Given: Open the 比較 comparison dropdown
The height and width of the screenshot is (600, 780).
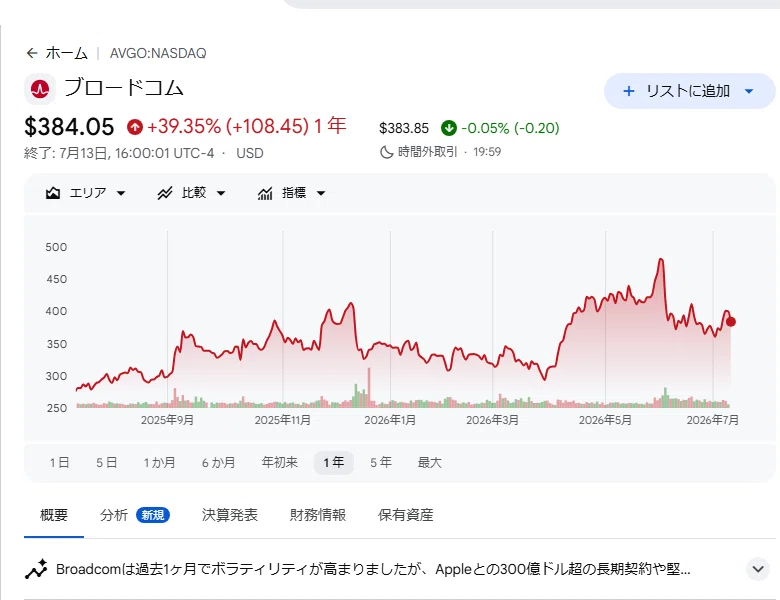Looking at the screenshot, I should coord(192,193).
